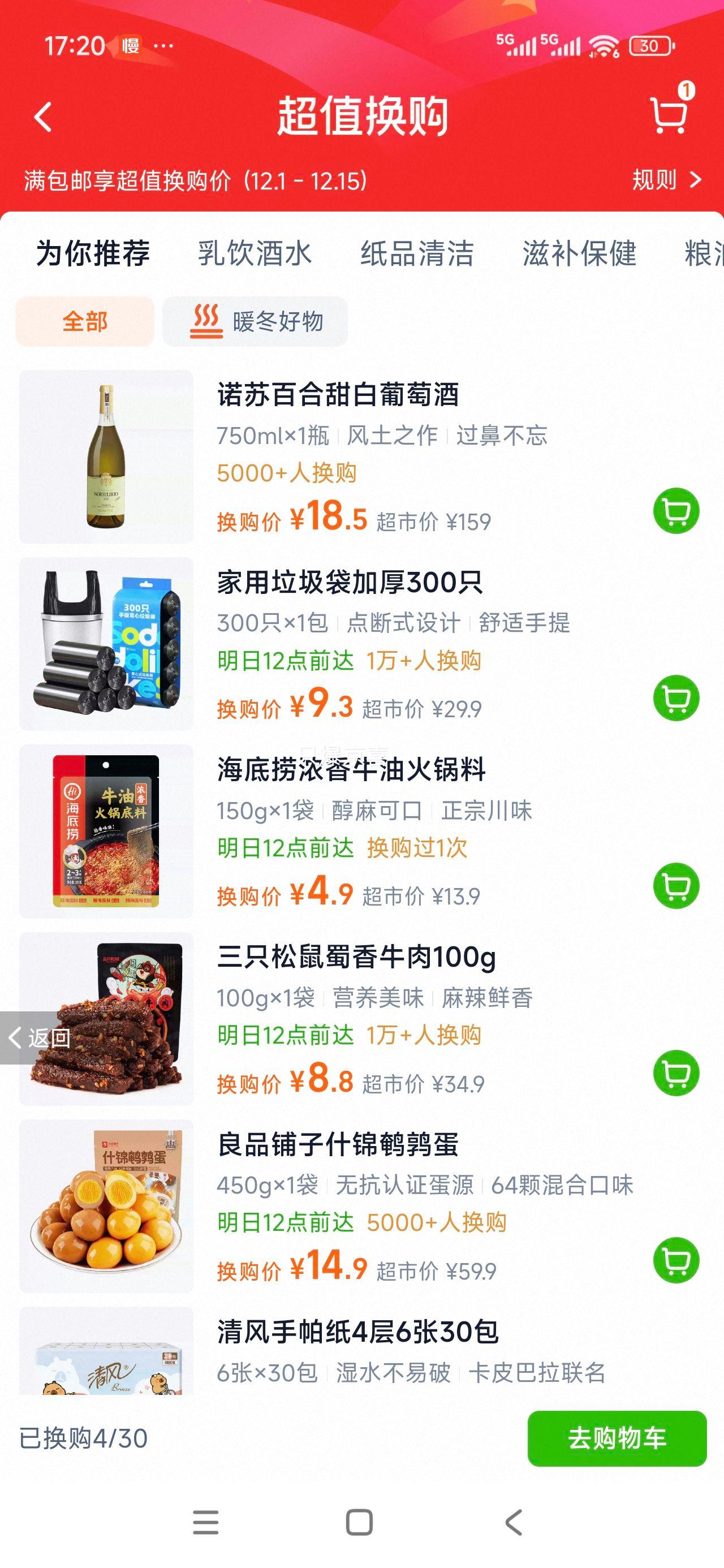Switch to the 乳饮酒水 tab

[253, 254]
